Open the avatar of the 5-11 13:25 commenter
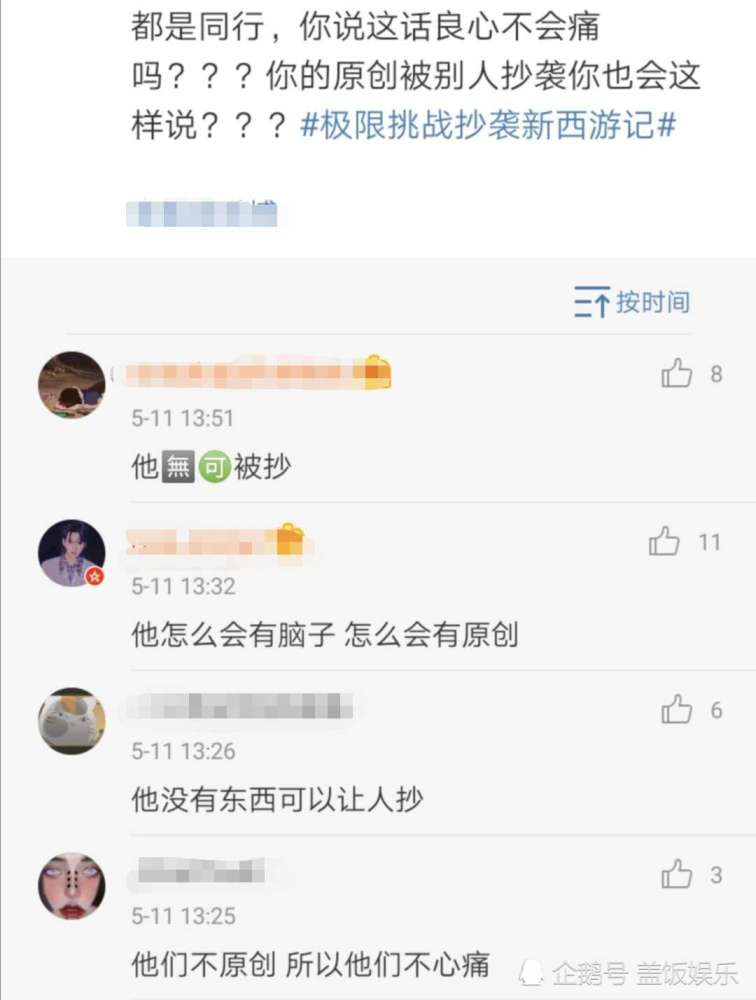This screenshot has height=1000, width=756. coord(71,886)
